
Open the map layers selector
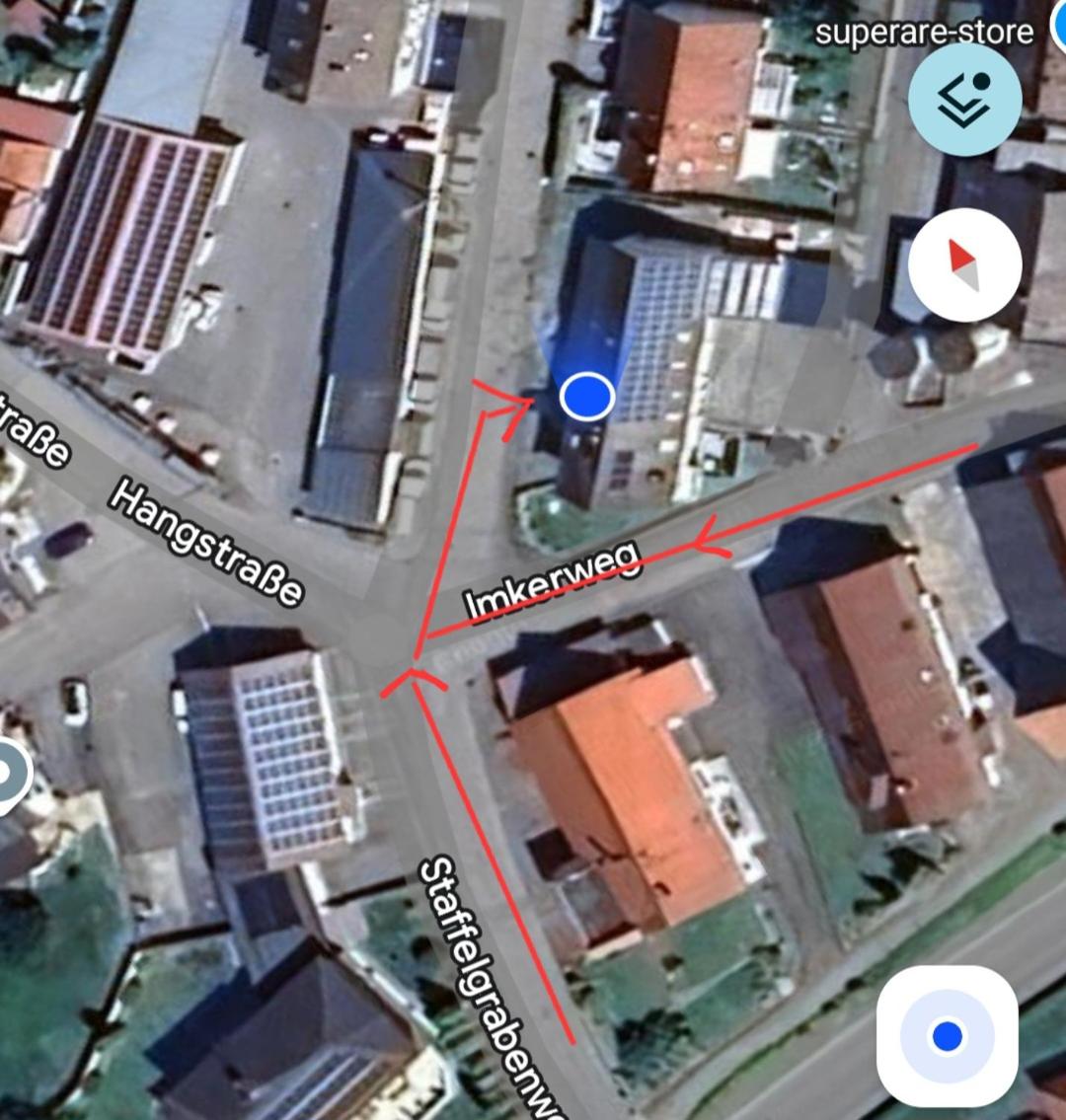(x=963, y=99)
